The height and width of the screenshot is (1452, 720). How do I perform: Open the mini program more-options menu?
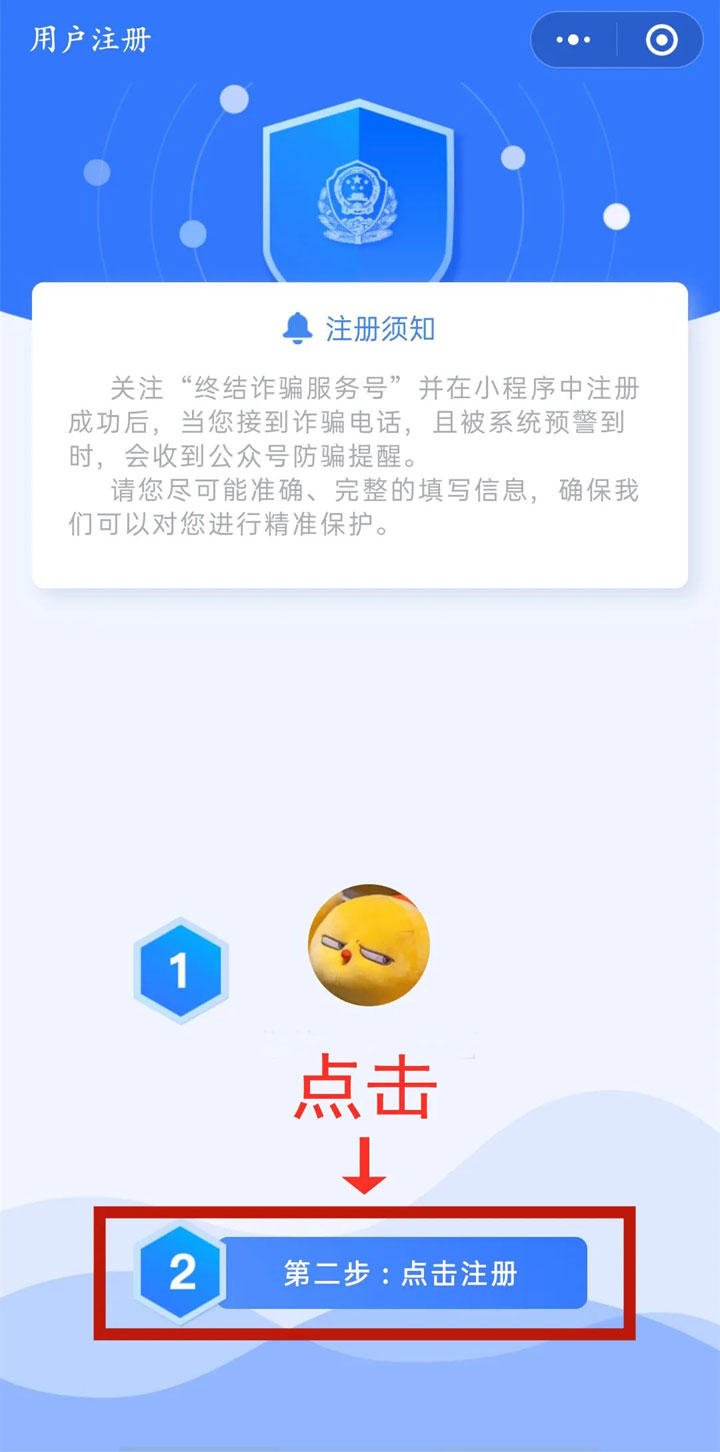(573, 40)
